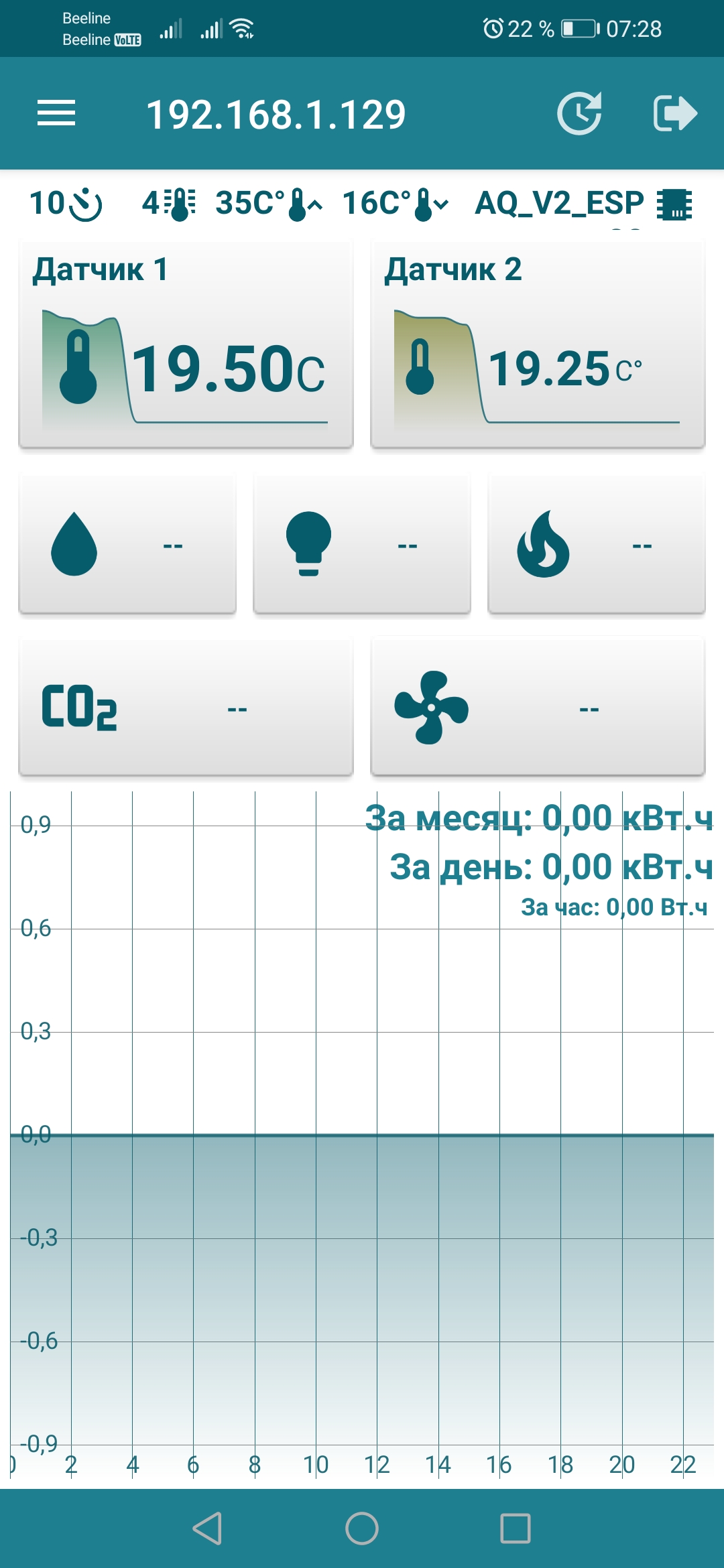Open the hamburger drawer menu

pos(56,113)
